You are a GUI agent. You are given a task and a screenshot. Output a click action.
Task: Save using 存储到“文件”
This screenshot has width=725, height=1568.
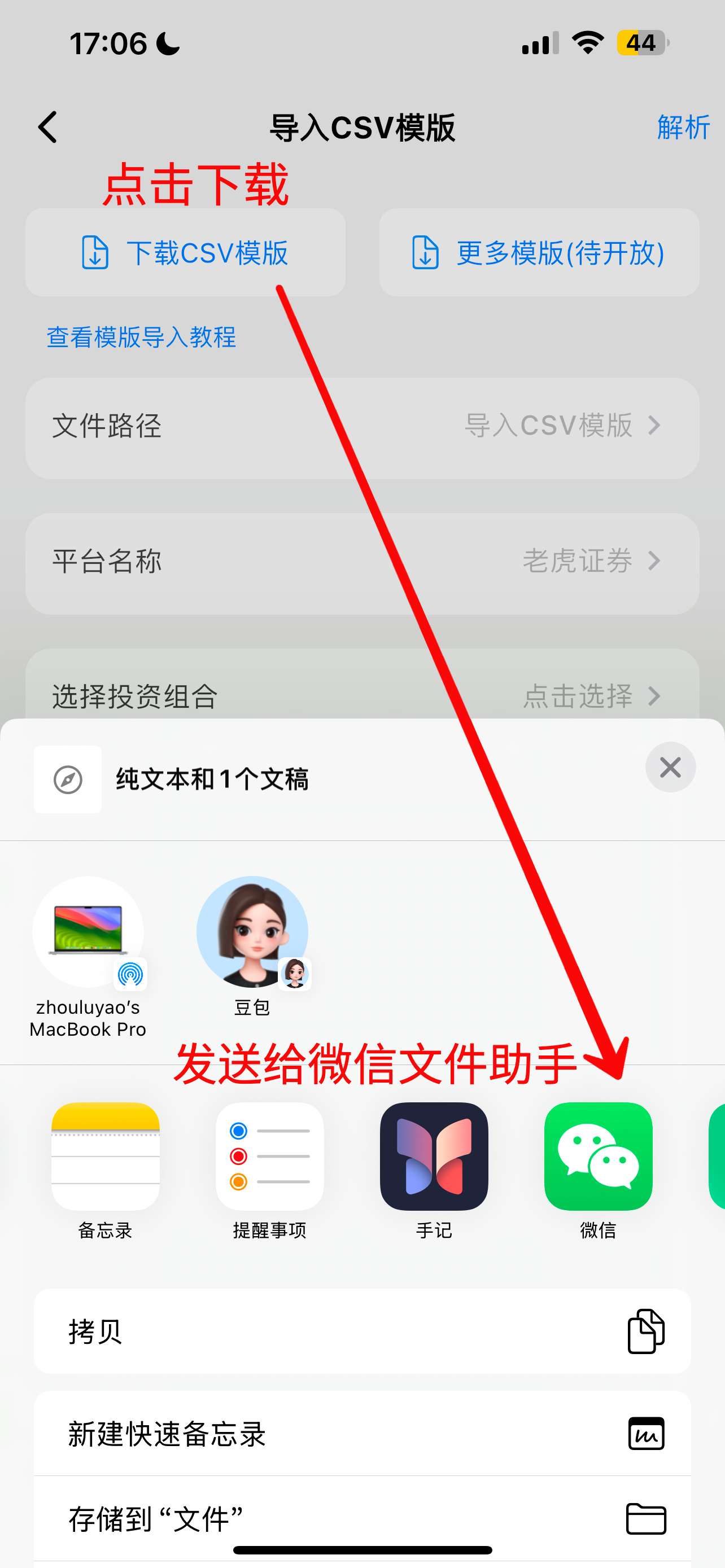[x=362, y=1518]
